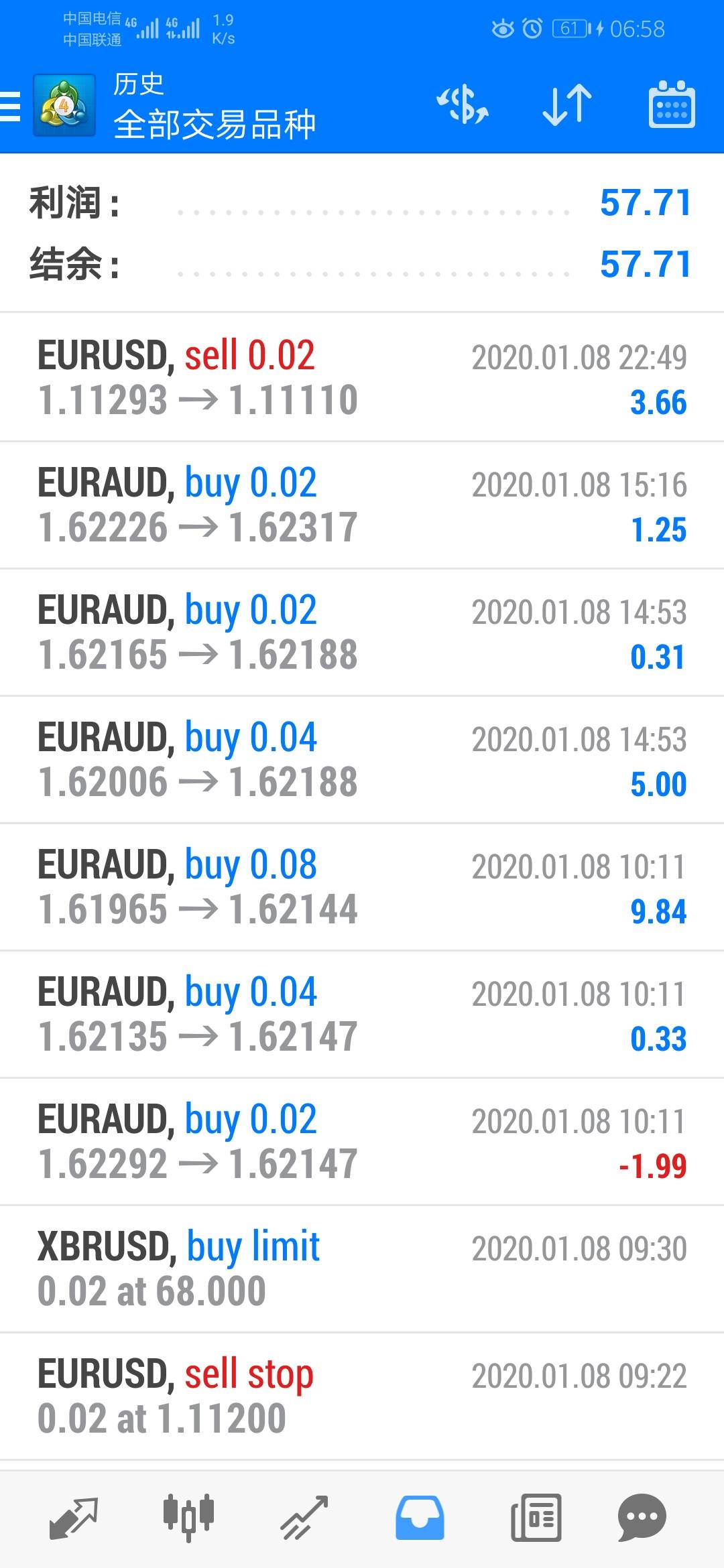
Task: Open the EURAUD buy trade with 1.25 profit
Action: [x=362, y=505]
